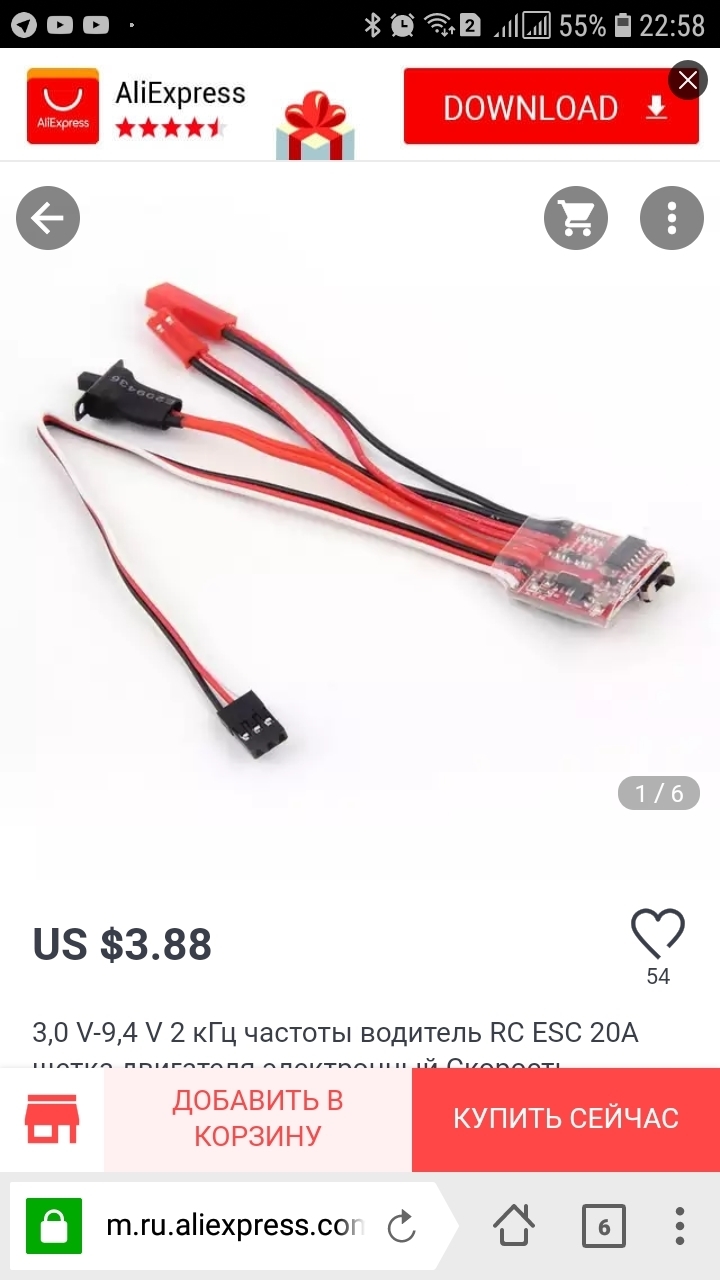Open the shopping cart
The width and height of the screenshot is (720, 1280).
[x=576, y=218]
